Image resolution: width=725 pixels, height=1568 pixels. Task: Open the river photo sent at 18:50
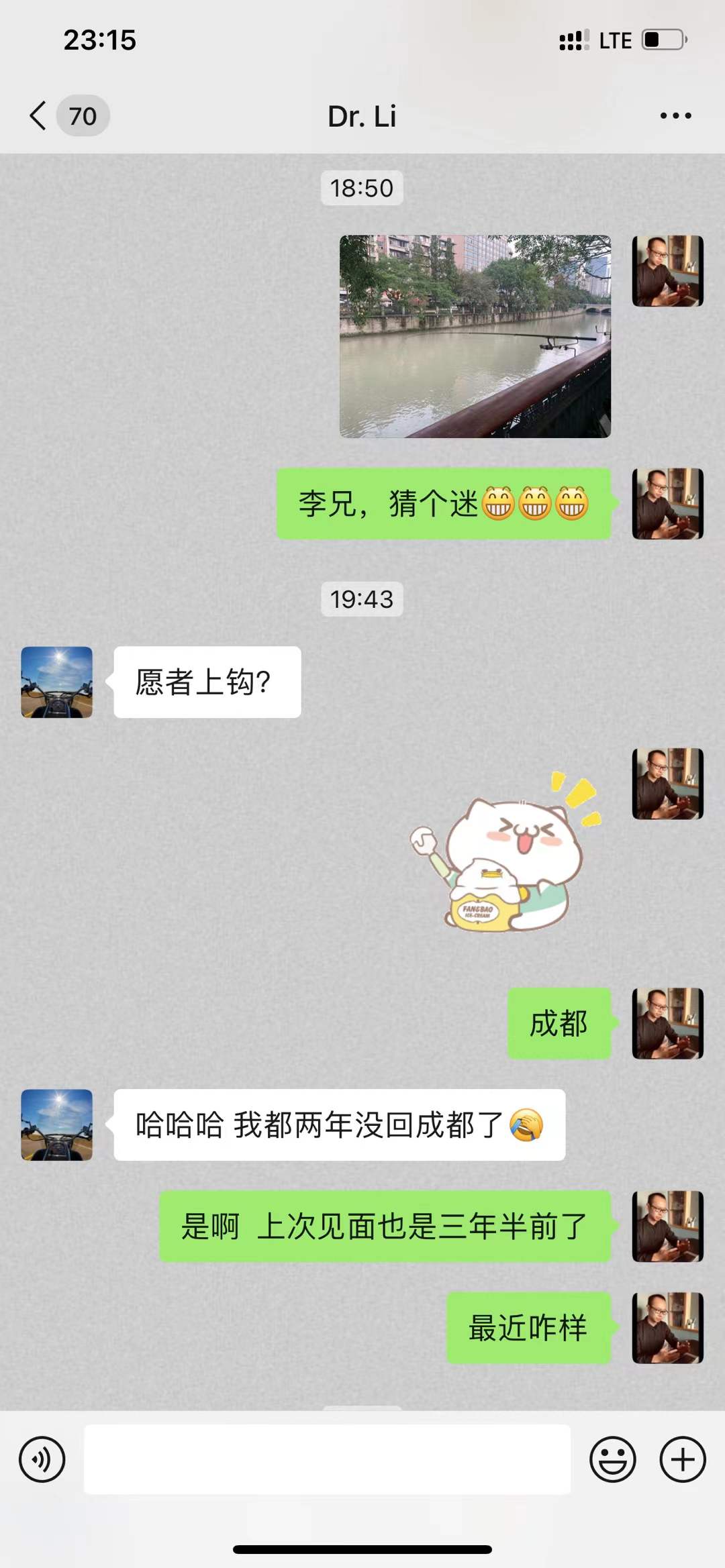pos(475,336)
